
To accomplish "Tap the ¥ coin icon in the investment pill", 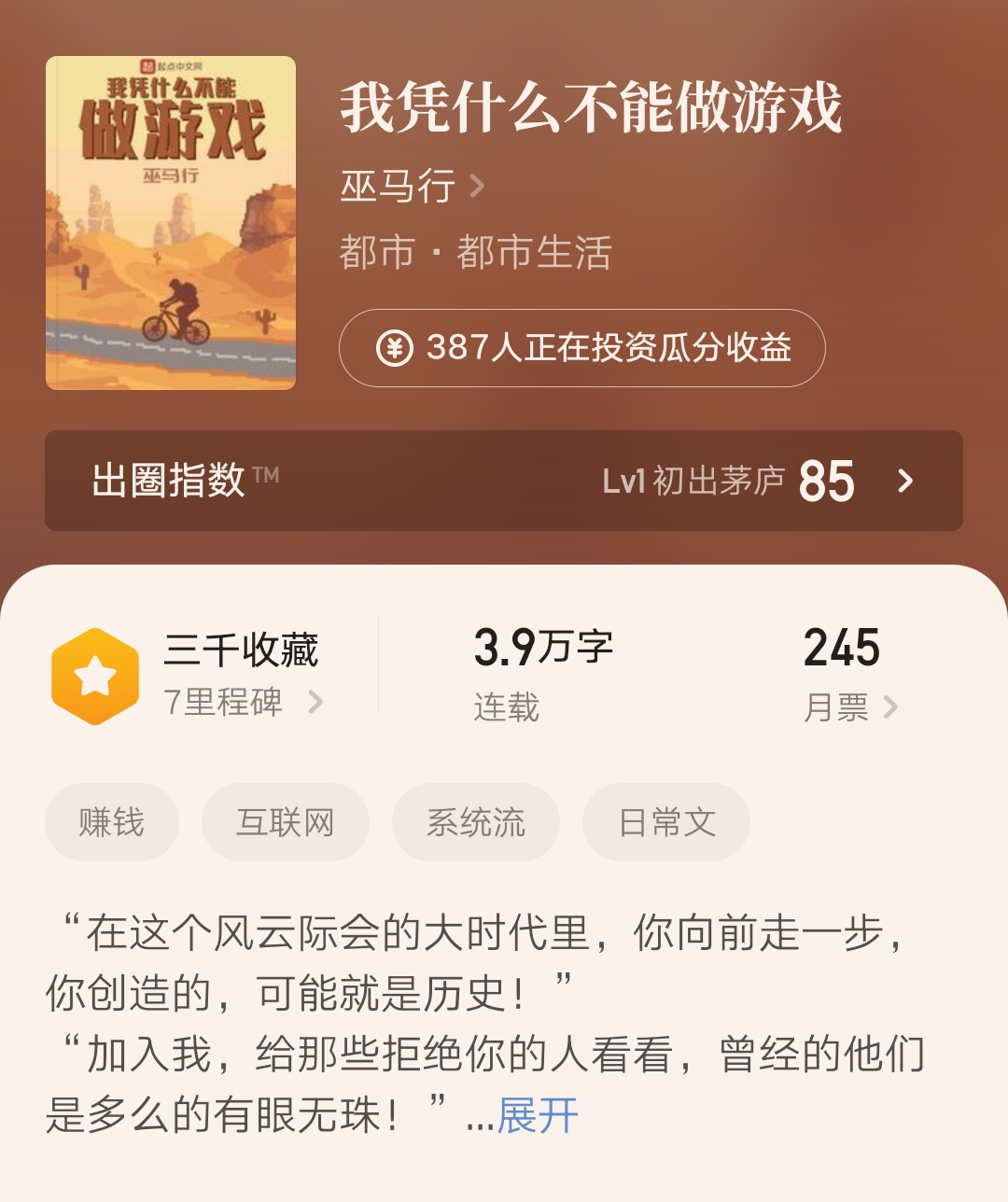I will pyautogui.click(x=396, y=350).
